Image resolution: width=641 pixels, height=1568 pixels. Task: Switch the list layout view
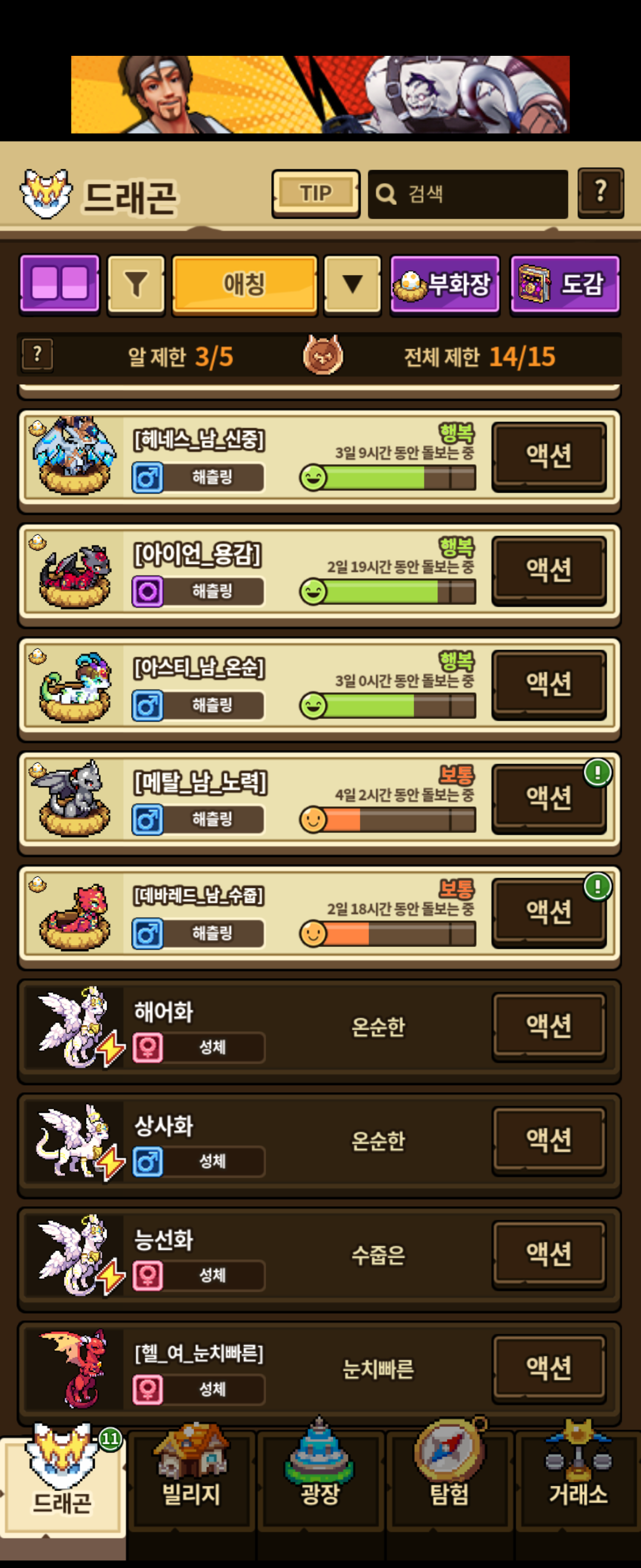(x=59, y=284)
